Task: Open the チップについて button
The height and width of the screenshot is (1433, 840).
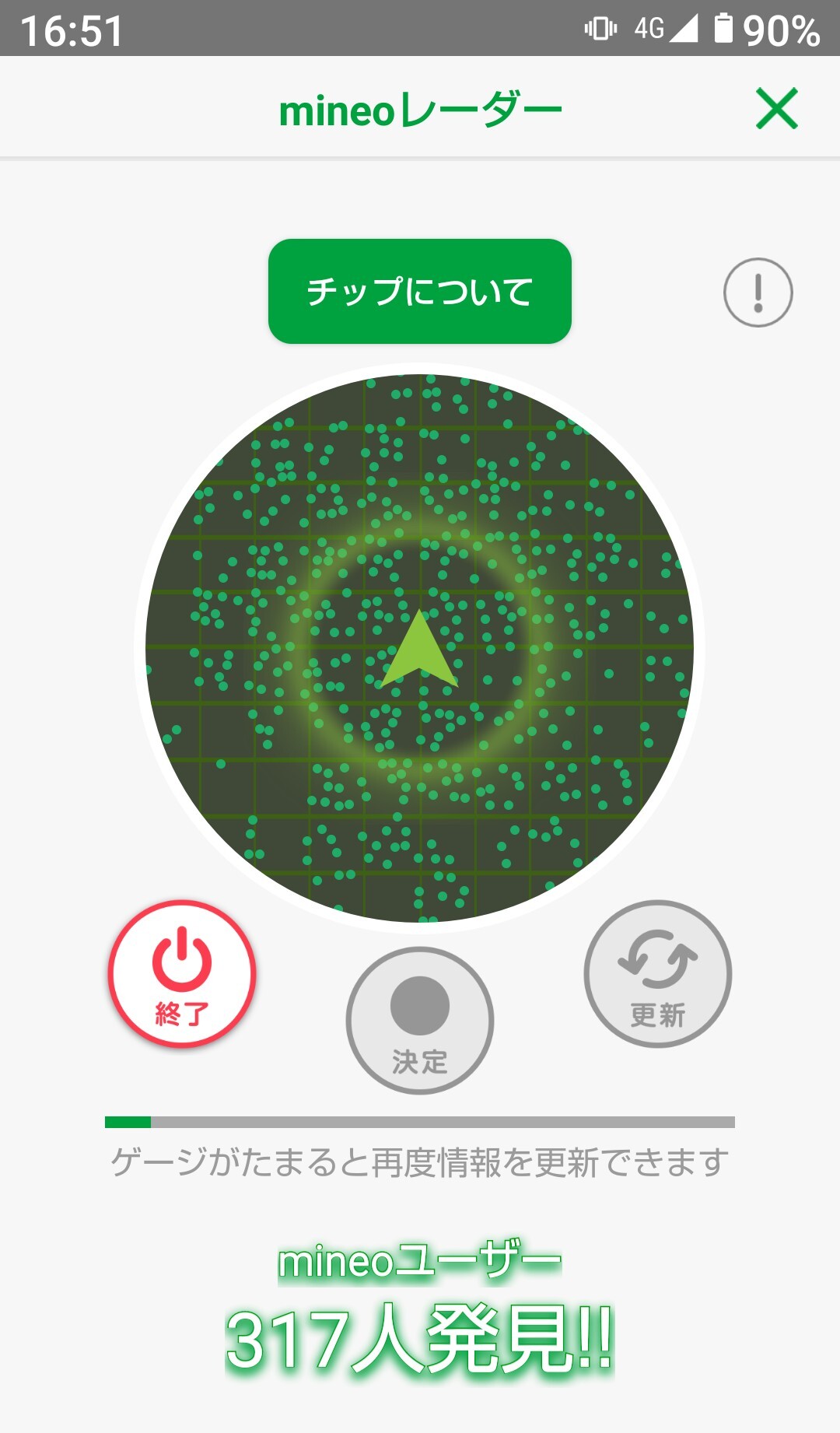Action: tap(420, 291)
